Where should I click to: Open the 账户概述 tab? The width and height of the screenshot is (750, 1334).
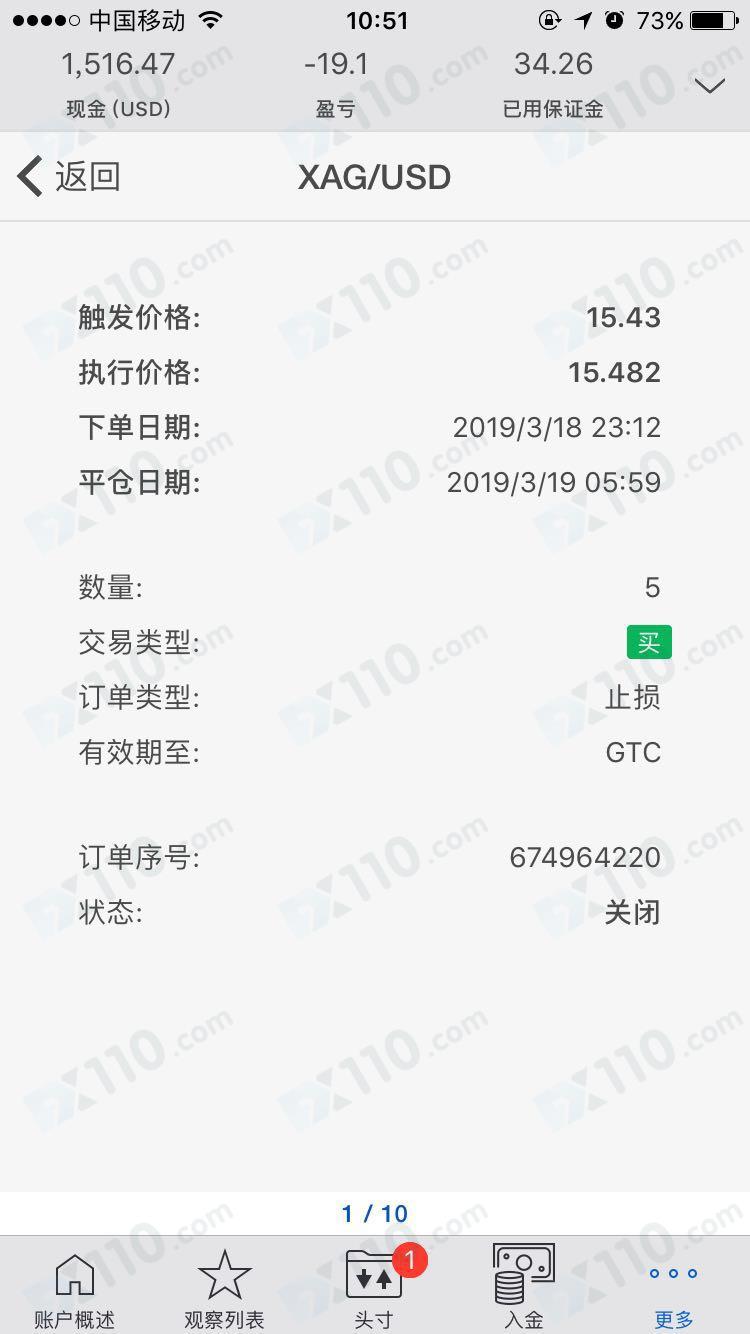click(x=74, y=1289)
